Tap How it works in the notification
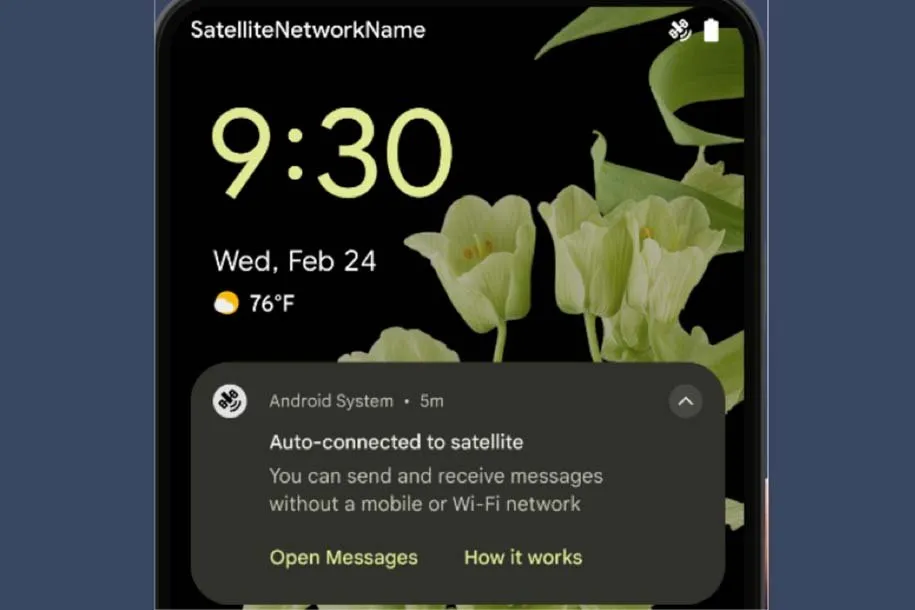This screenshot has height=610, width=915. [522, 558]
